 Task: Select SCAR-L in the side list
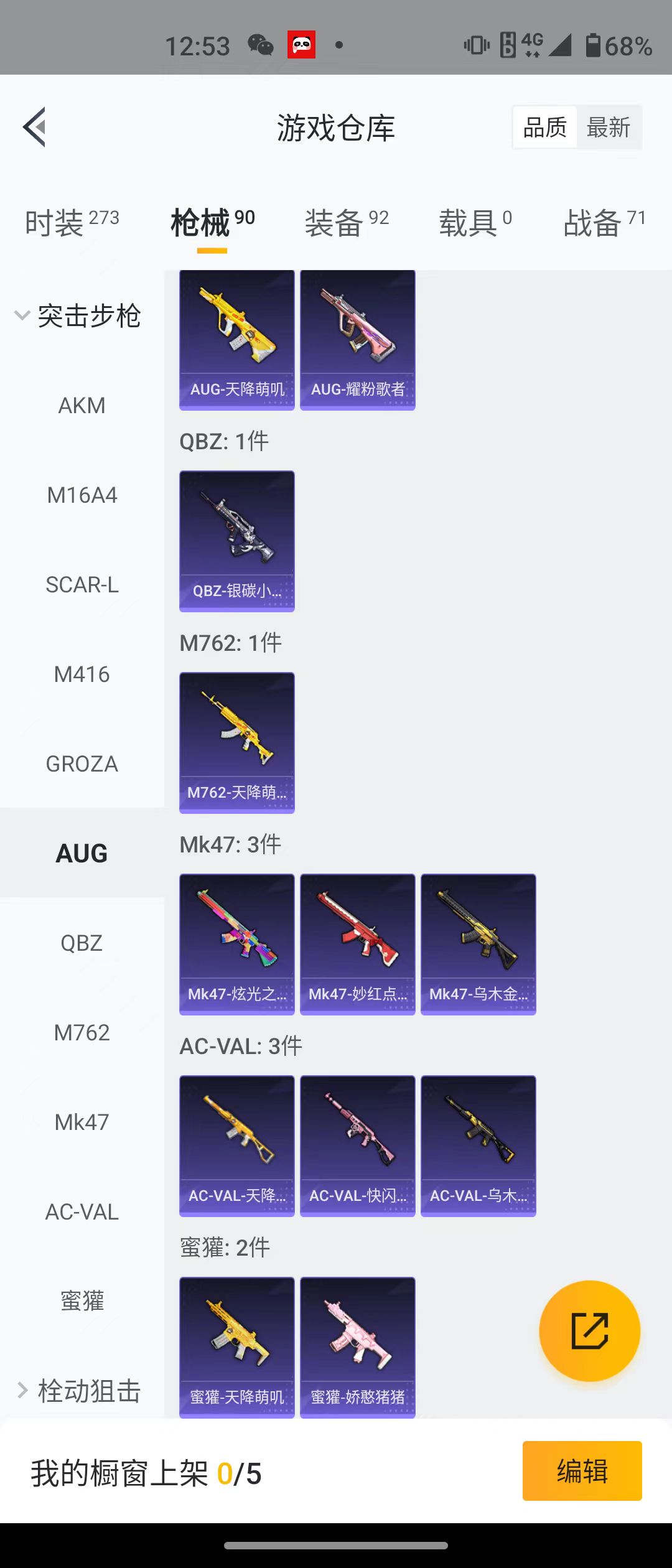coord(82,585)
